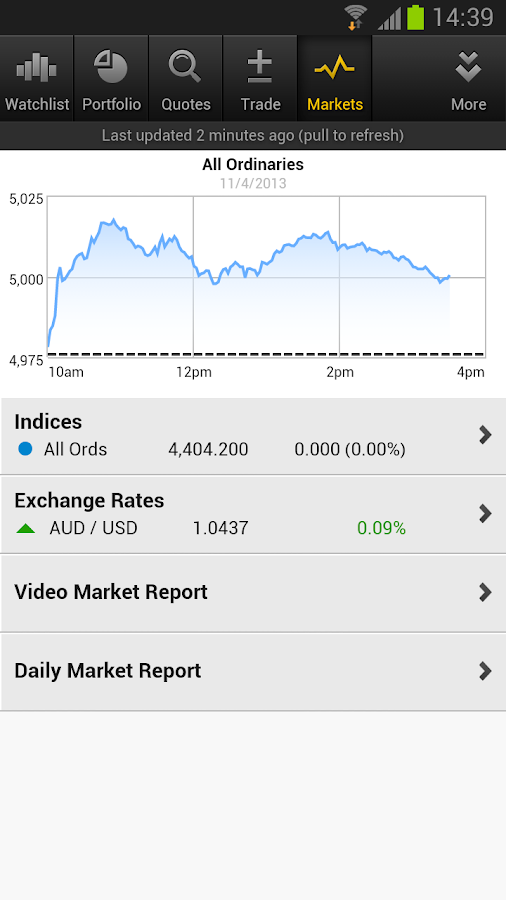
Task: Tap the Markets tab
Action: click(x=334, y=79)
